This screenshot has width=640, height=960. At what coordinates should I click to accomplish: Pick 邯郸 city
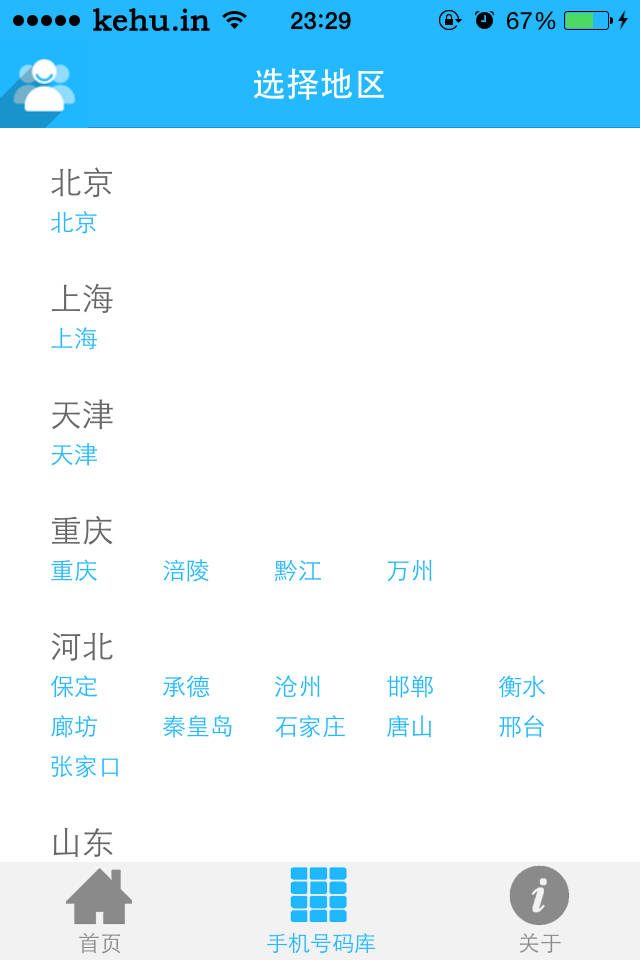coord(410,687)
